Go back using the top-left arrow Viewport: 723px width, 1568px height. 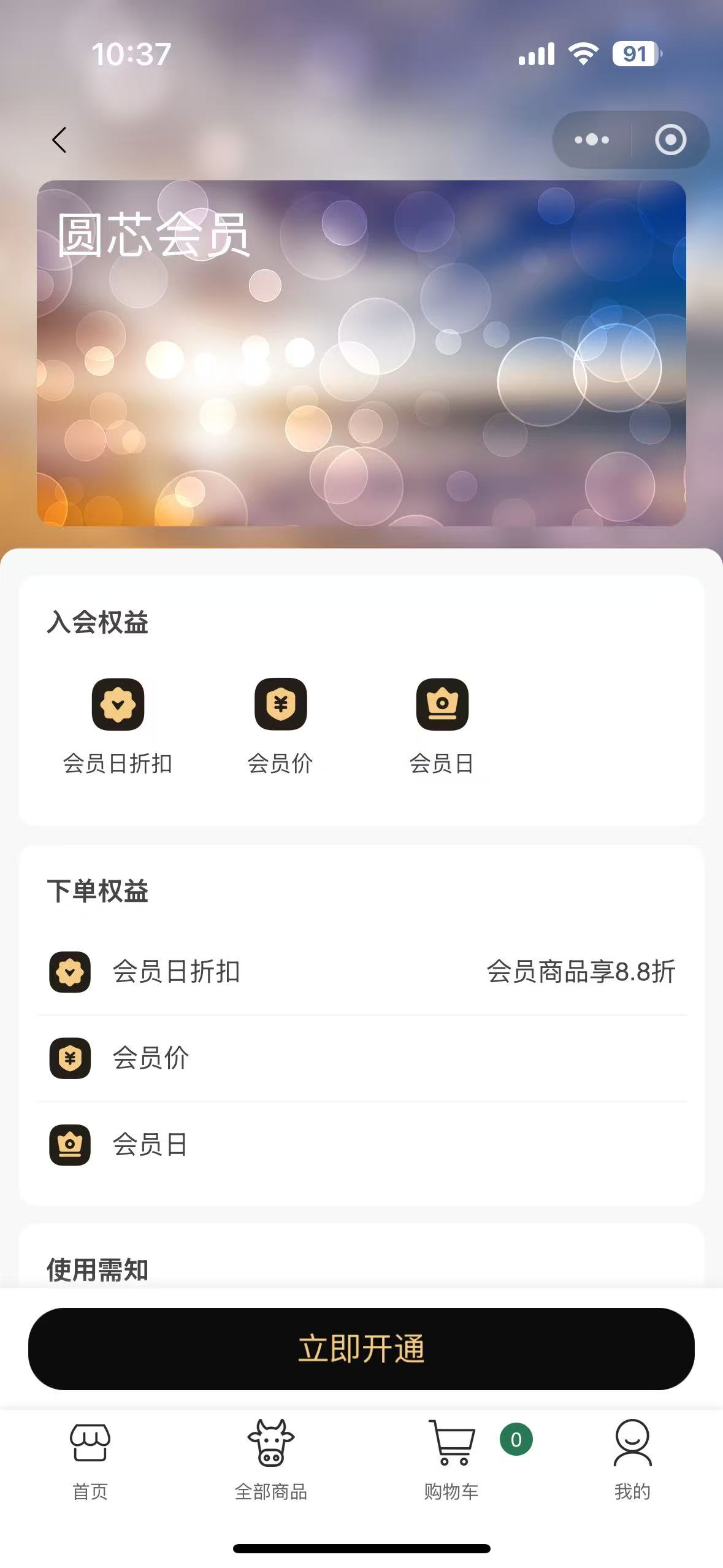[59, 140]
